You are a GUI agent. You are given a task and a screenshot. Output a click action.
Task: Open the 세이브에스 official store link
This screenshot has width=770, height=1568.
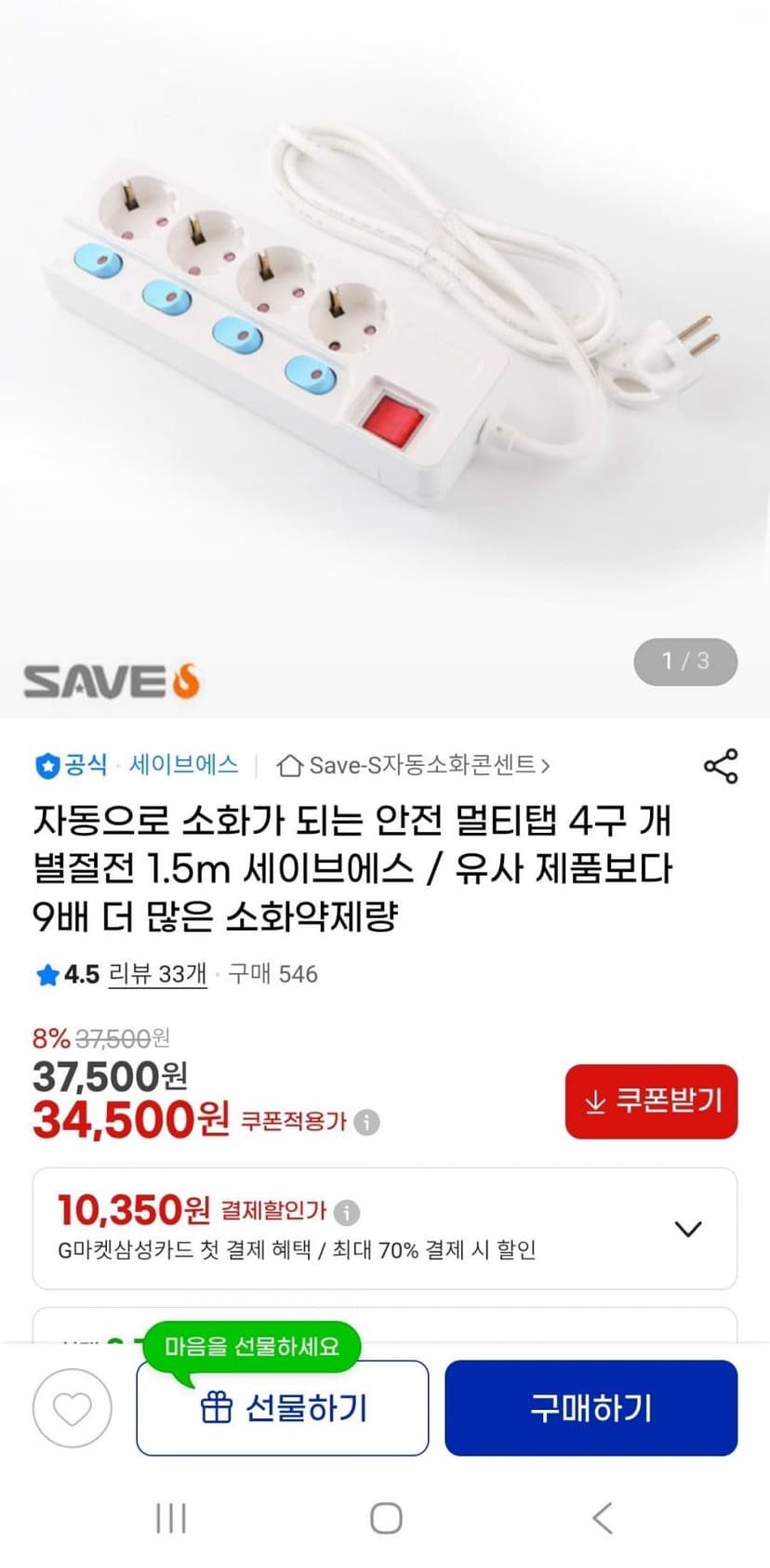click(x=183, y=765)
